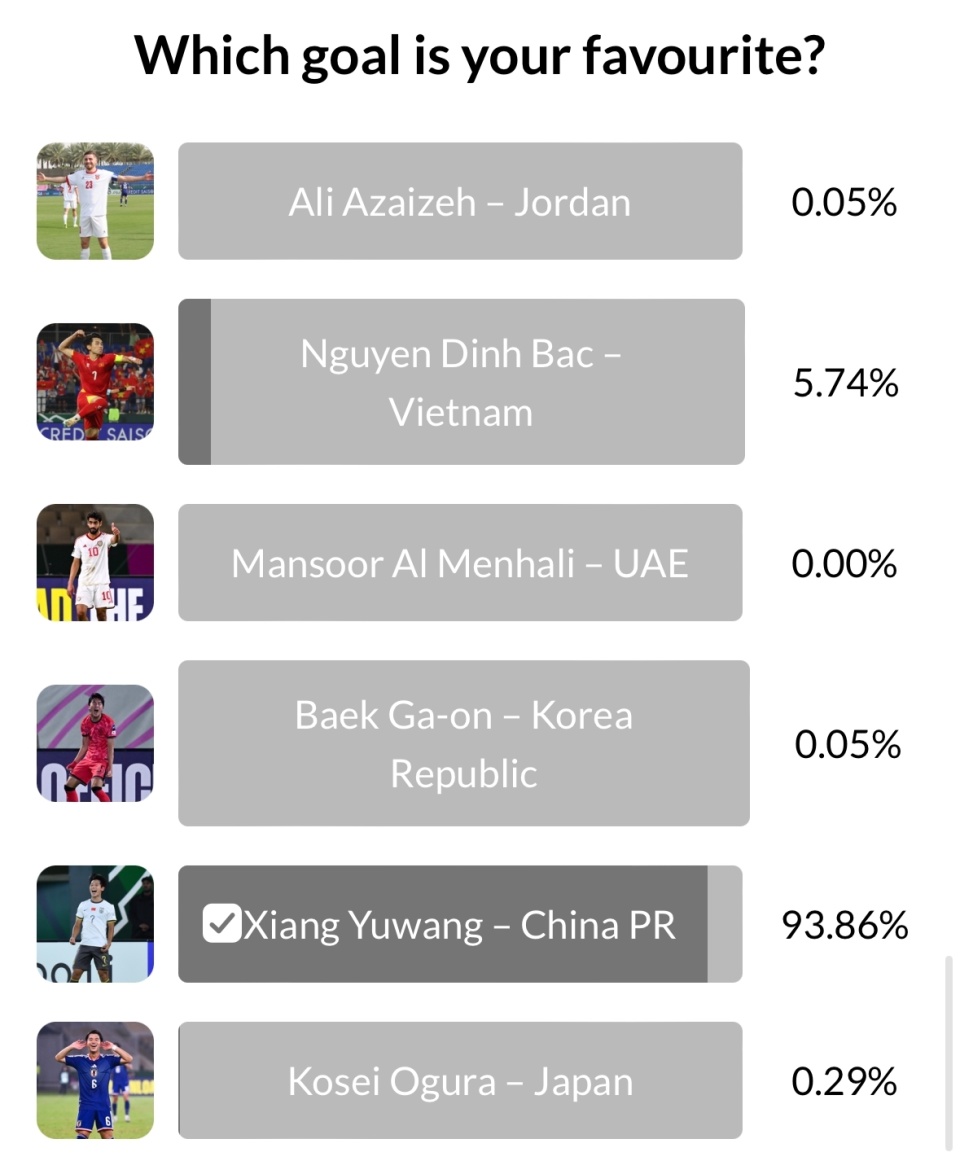Select the Ali Azaizeh – Jordan option
This screenshot has height=1161, width=960.
pos(460,202)
